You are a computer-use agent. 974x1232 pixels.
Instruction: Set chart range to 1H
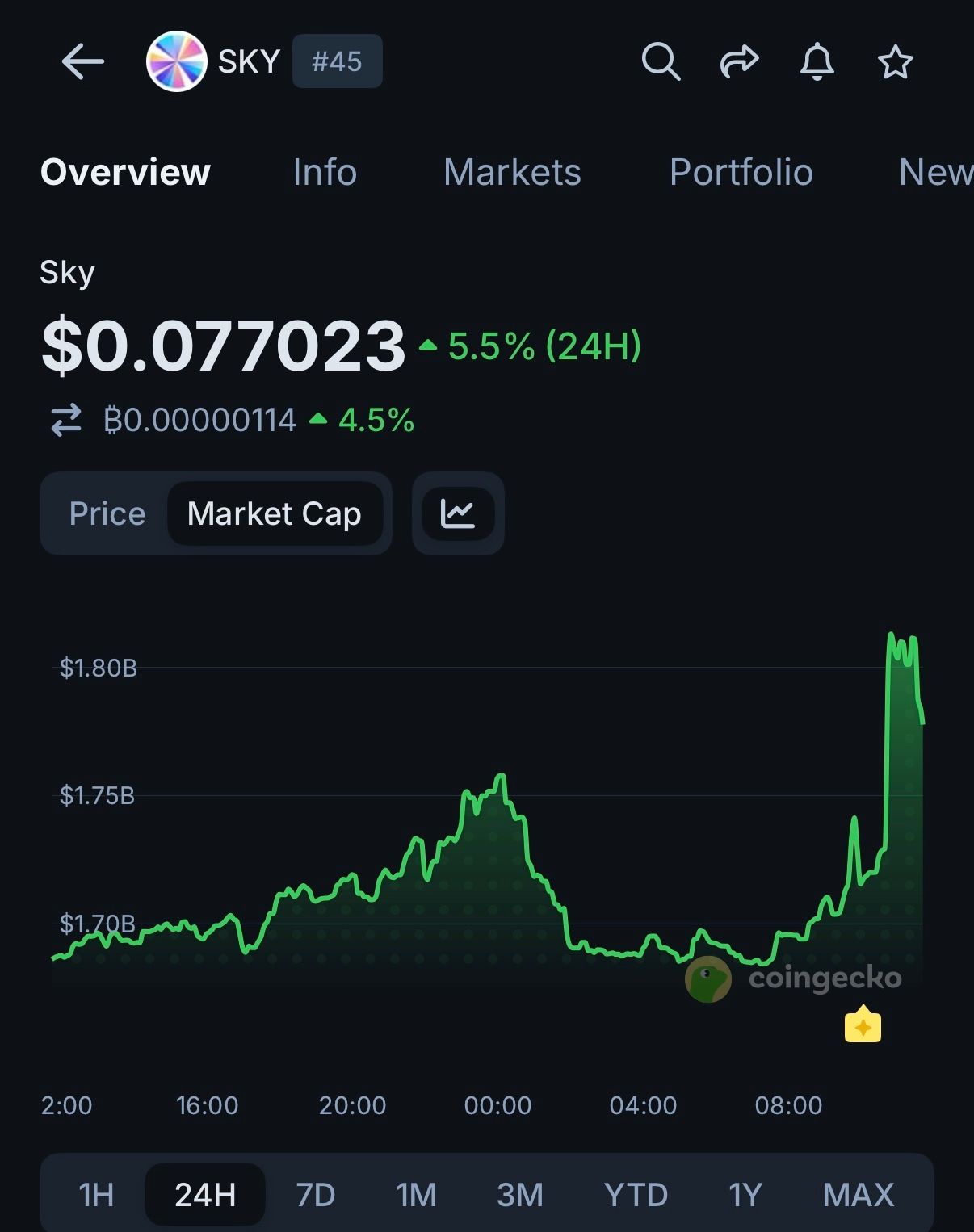coord(96,1194)
